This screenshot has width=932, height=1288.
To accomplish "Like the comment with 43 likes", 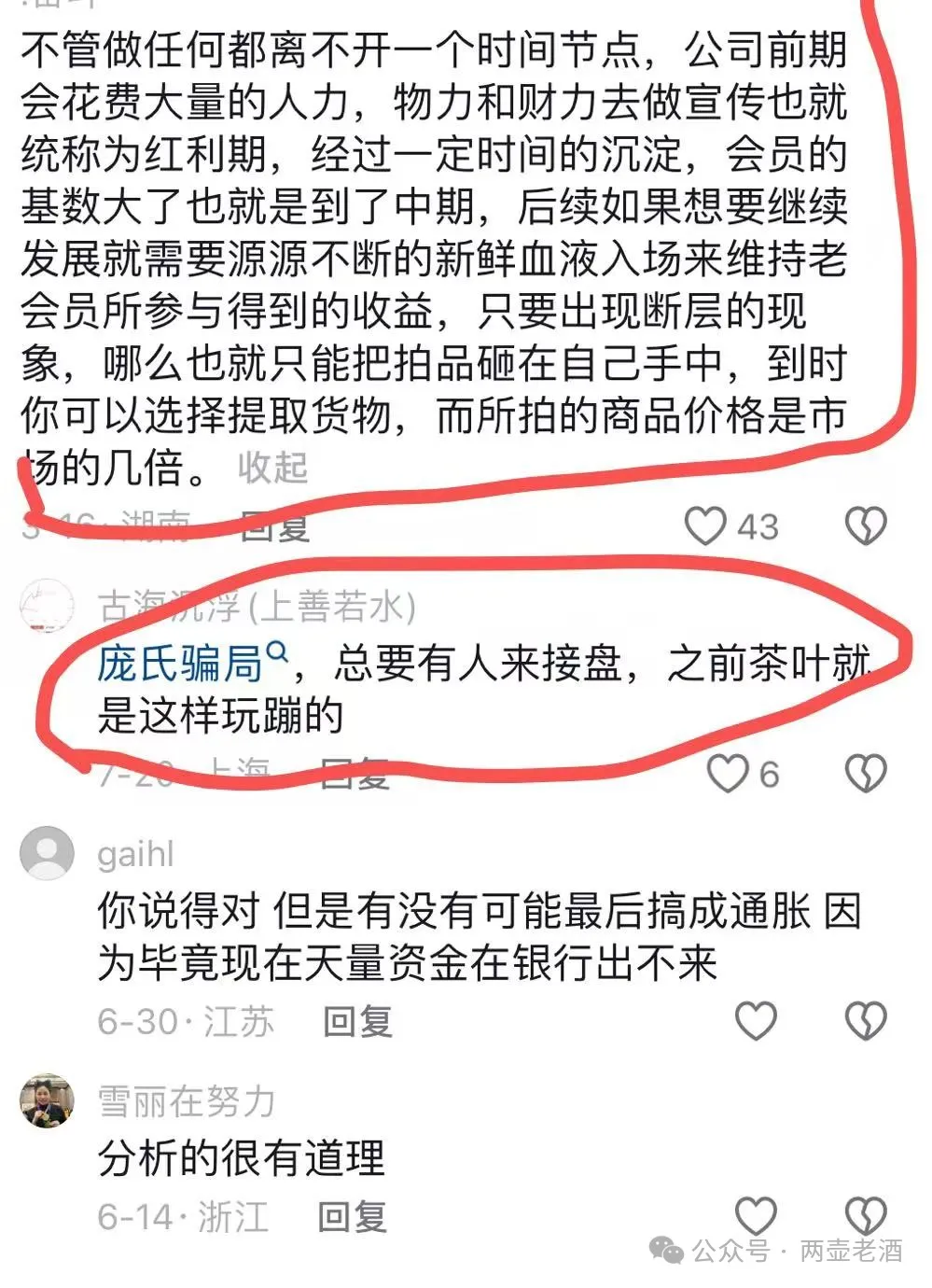I will 705,525.
